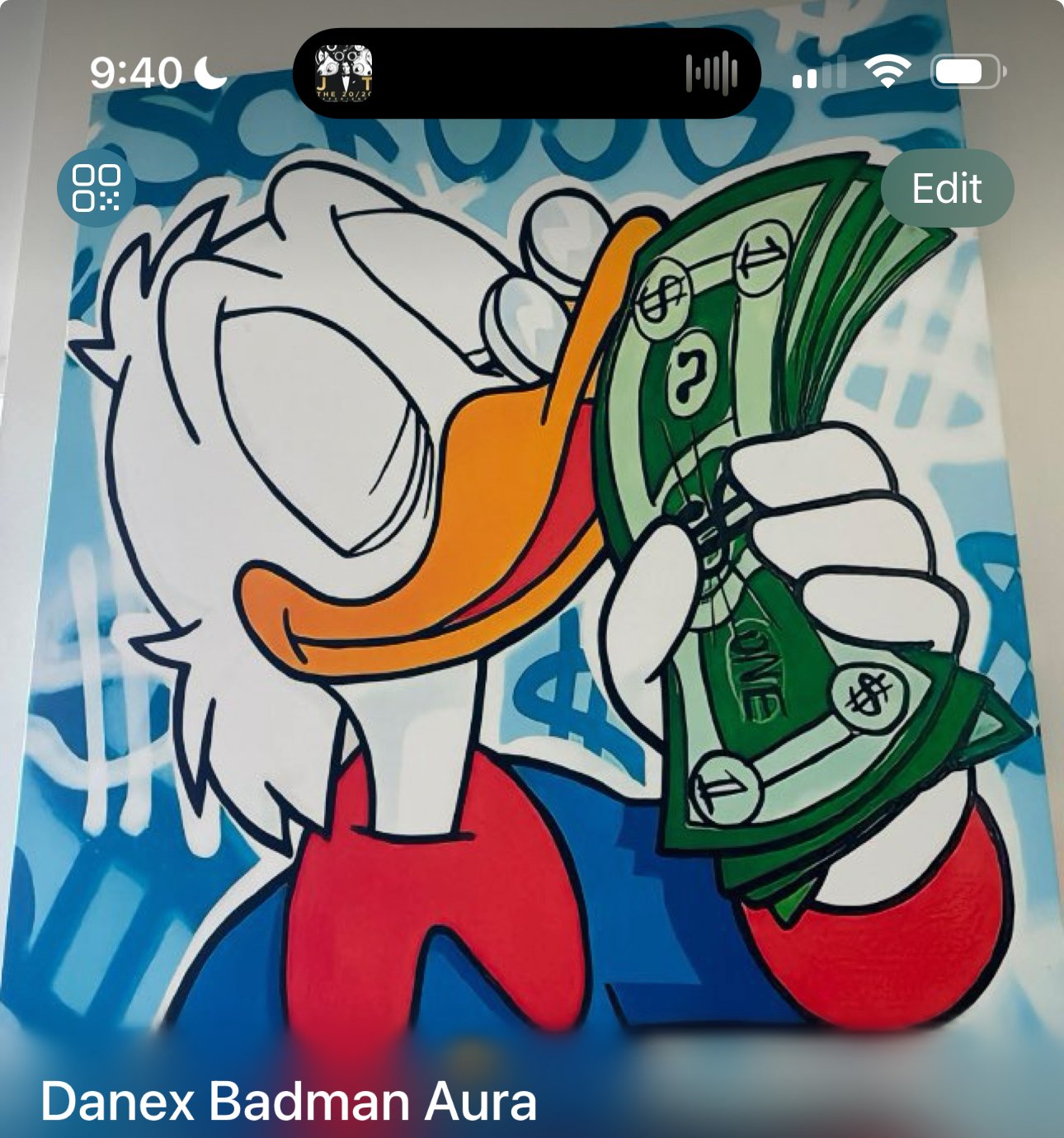This screenshot has height=1138, width=1064.
Task: Open the QR code button
Action: point(96,189)
